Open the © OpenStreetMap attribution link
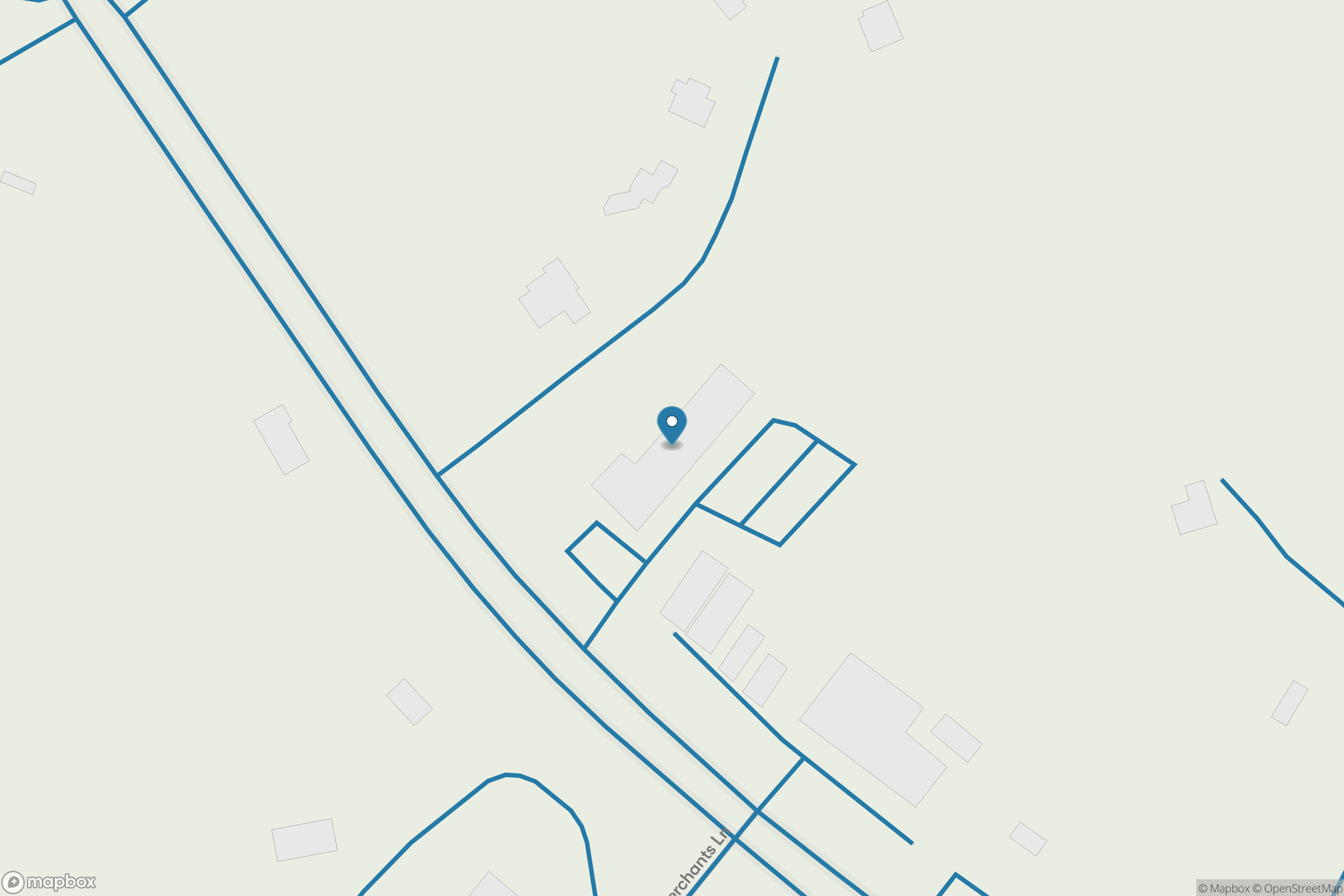The image size is (1344, 896). point(1297,889)
